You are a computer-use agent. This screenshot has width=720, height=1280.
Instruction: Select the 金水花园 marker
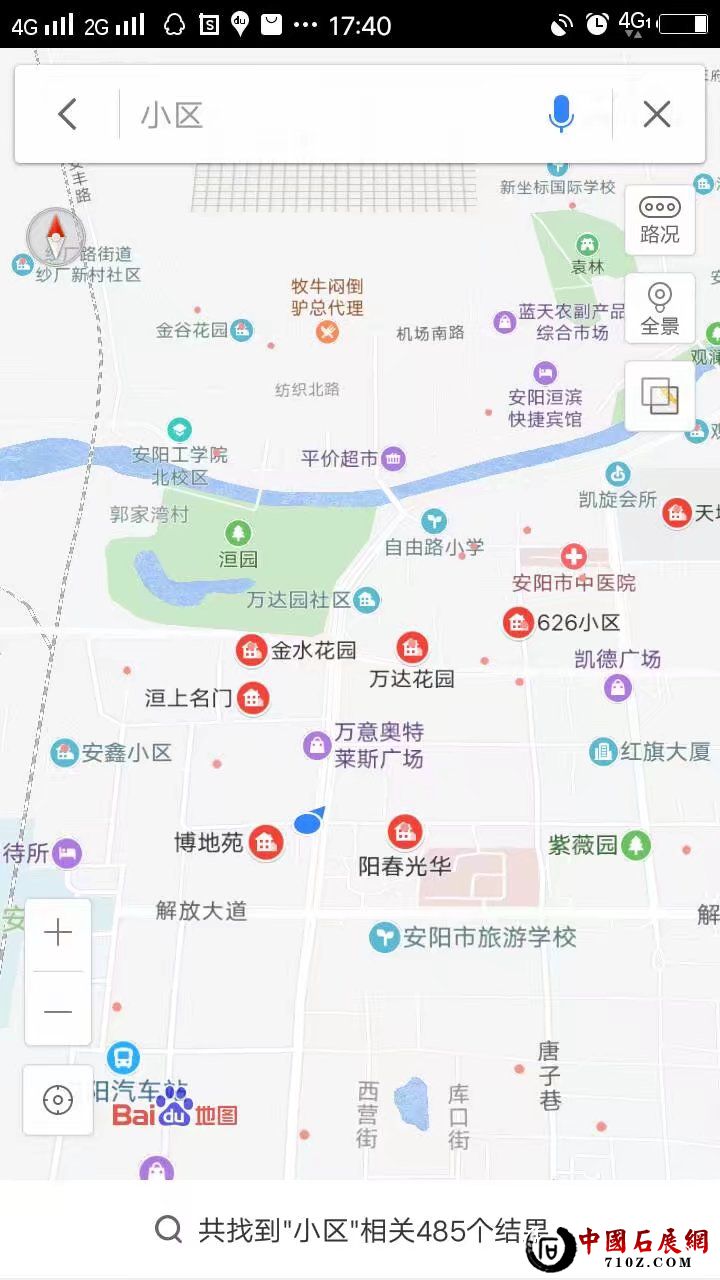[252, 651]
